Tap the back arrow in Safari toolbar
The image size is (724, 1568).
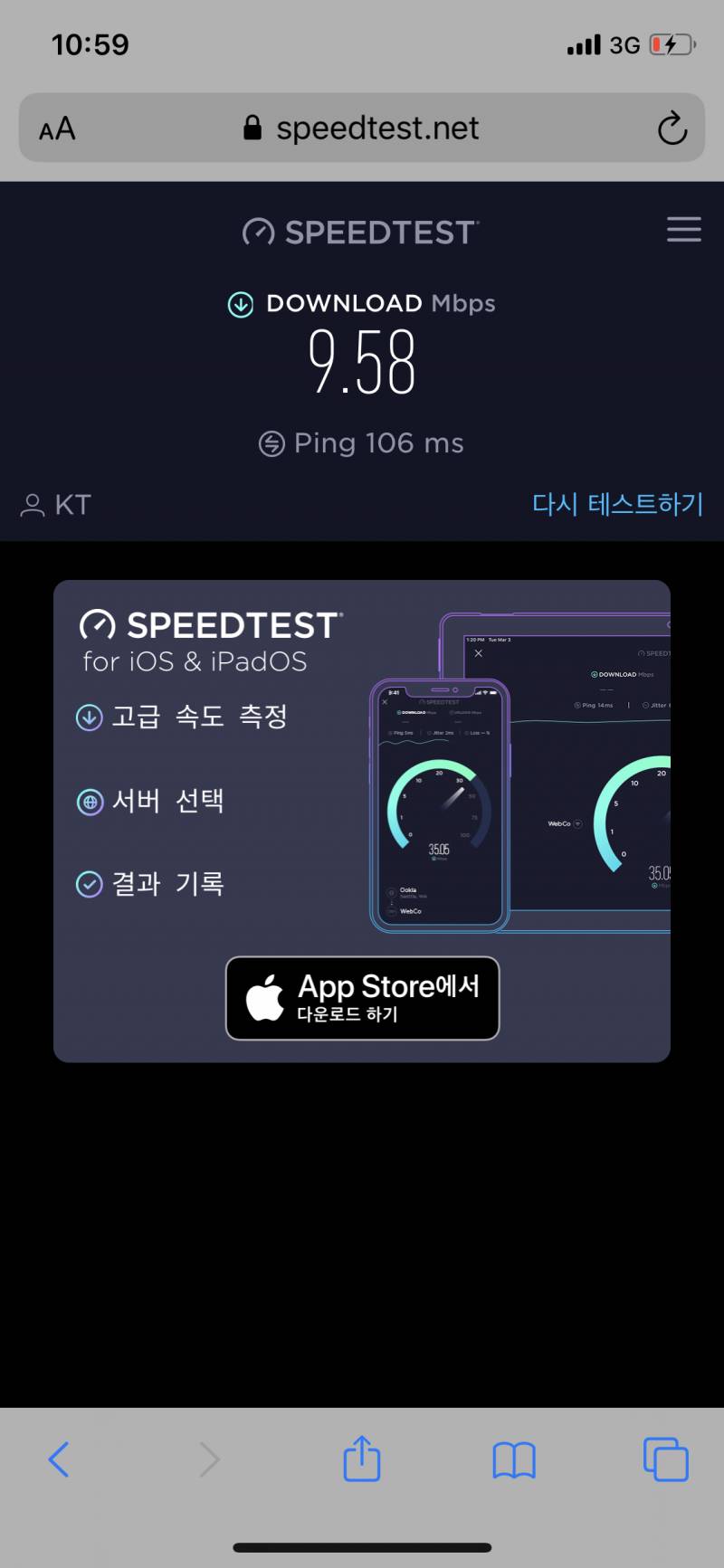click(58, 1459)
